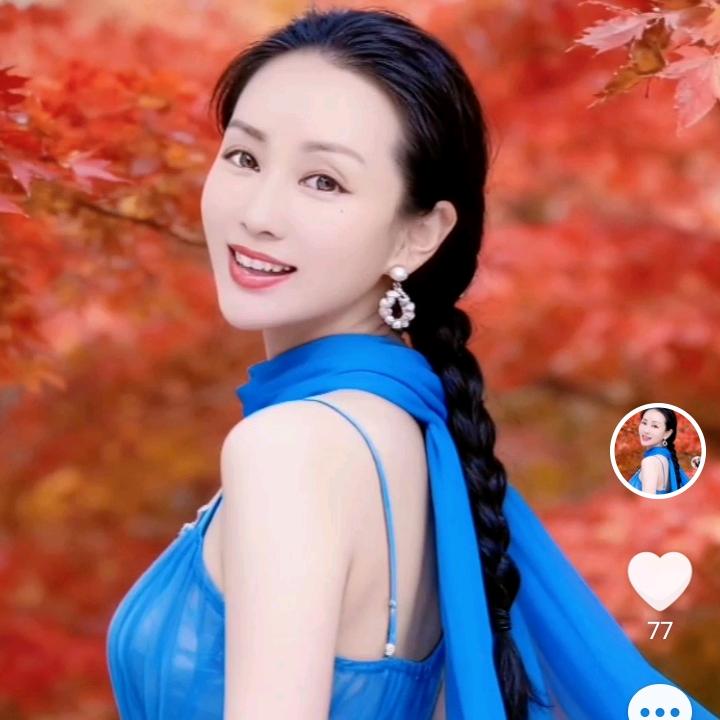
Task: Open the creator's profile avatar
Action: click(657, 450)
